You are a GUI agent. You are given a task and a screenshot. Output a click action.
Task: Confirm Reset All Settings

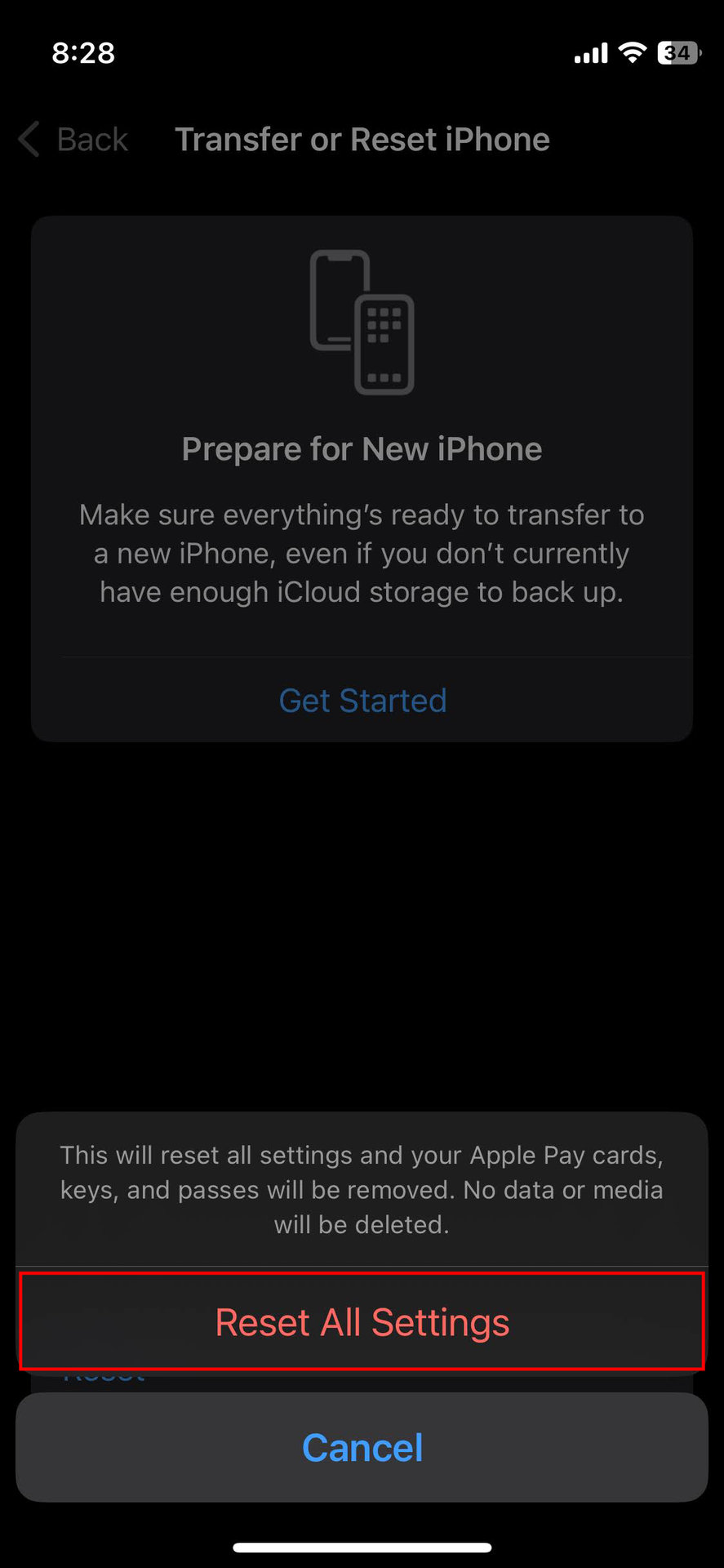[362, 1322]
